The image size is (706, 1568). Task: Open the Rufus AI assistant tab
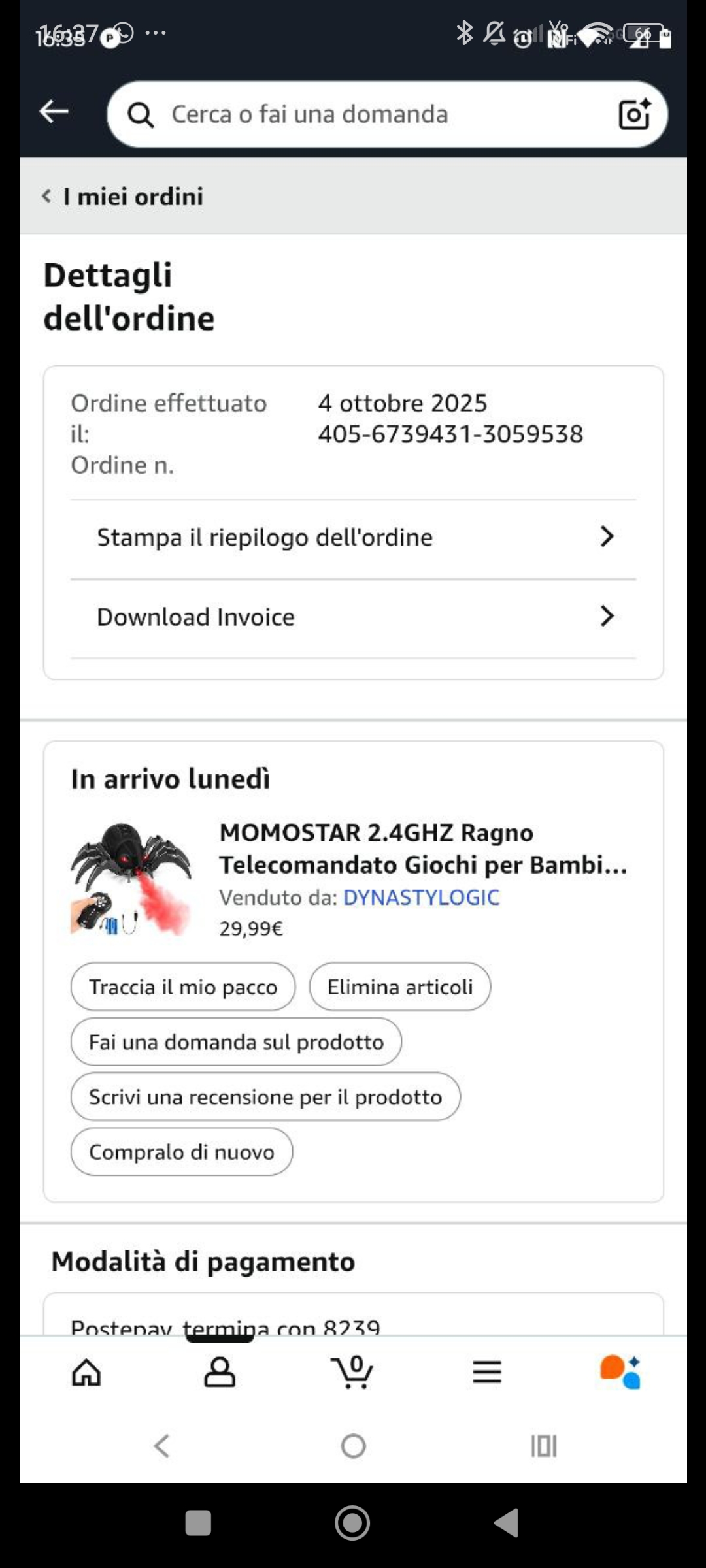[620, 1372]
